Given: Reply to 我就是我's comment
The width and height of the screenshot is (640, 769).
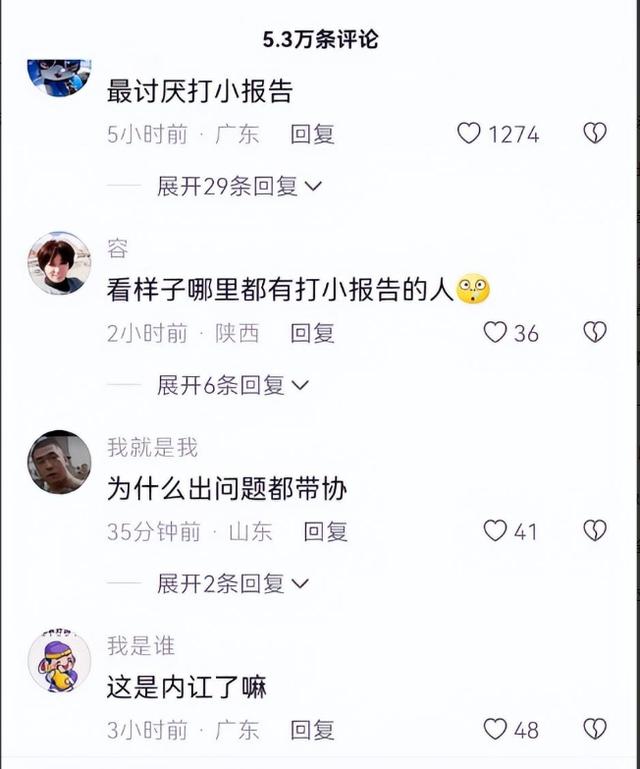Looking at the screenshot, I should [325, 531].
